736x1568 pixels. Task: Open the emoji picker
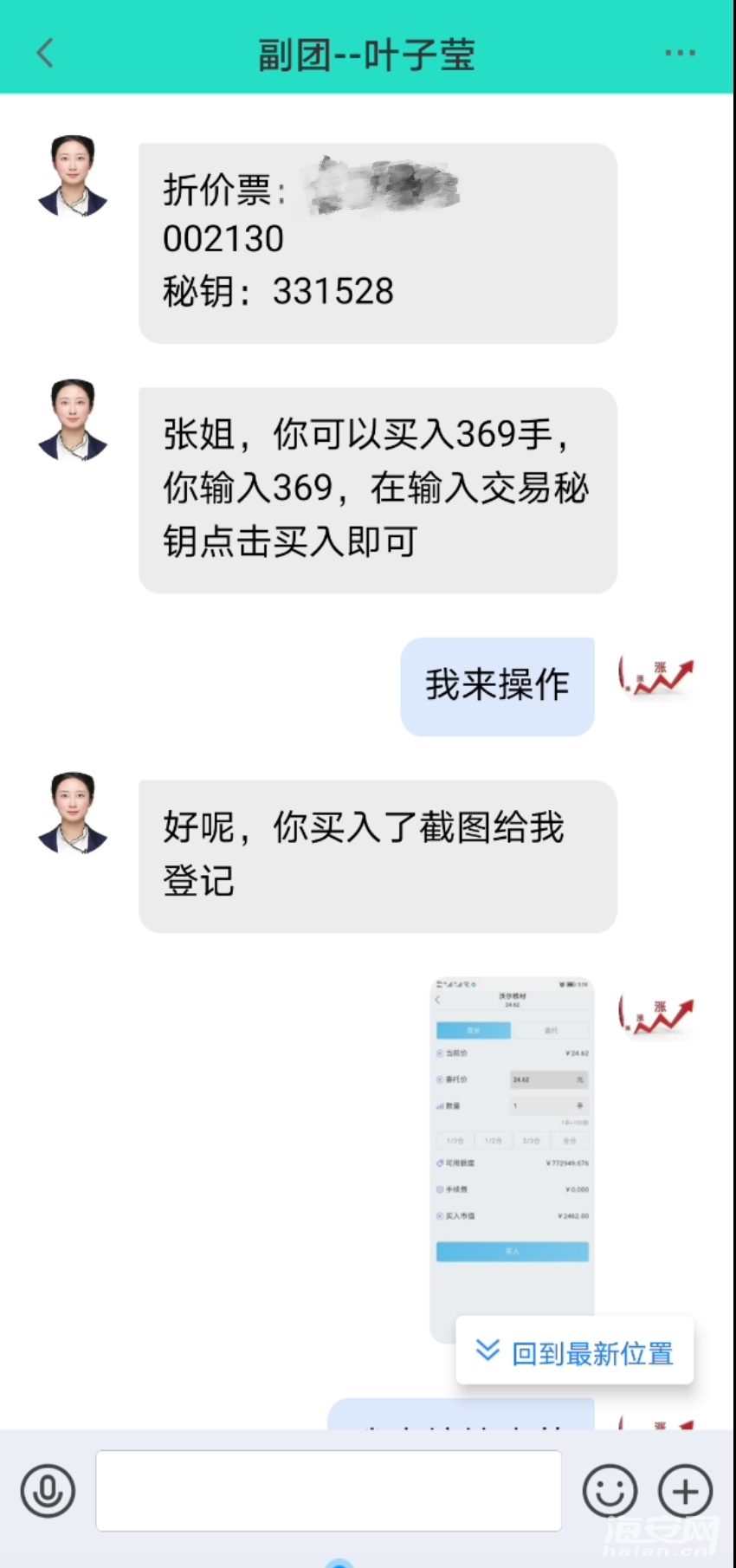610,1491
